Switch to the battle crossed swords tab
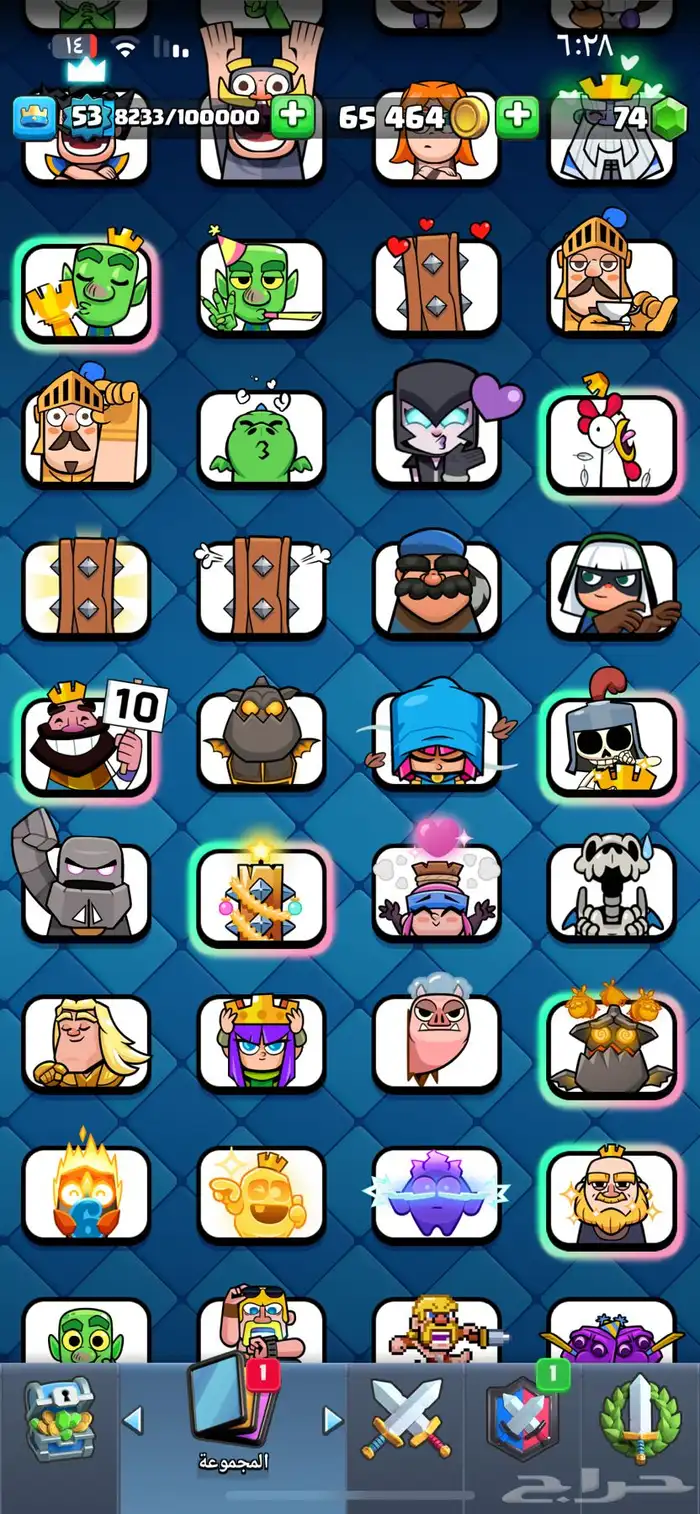Image resolution: width=700 pixels, height=1514 pixels. [406, 1418]
